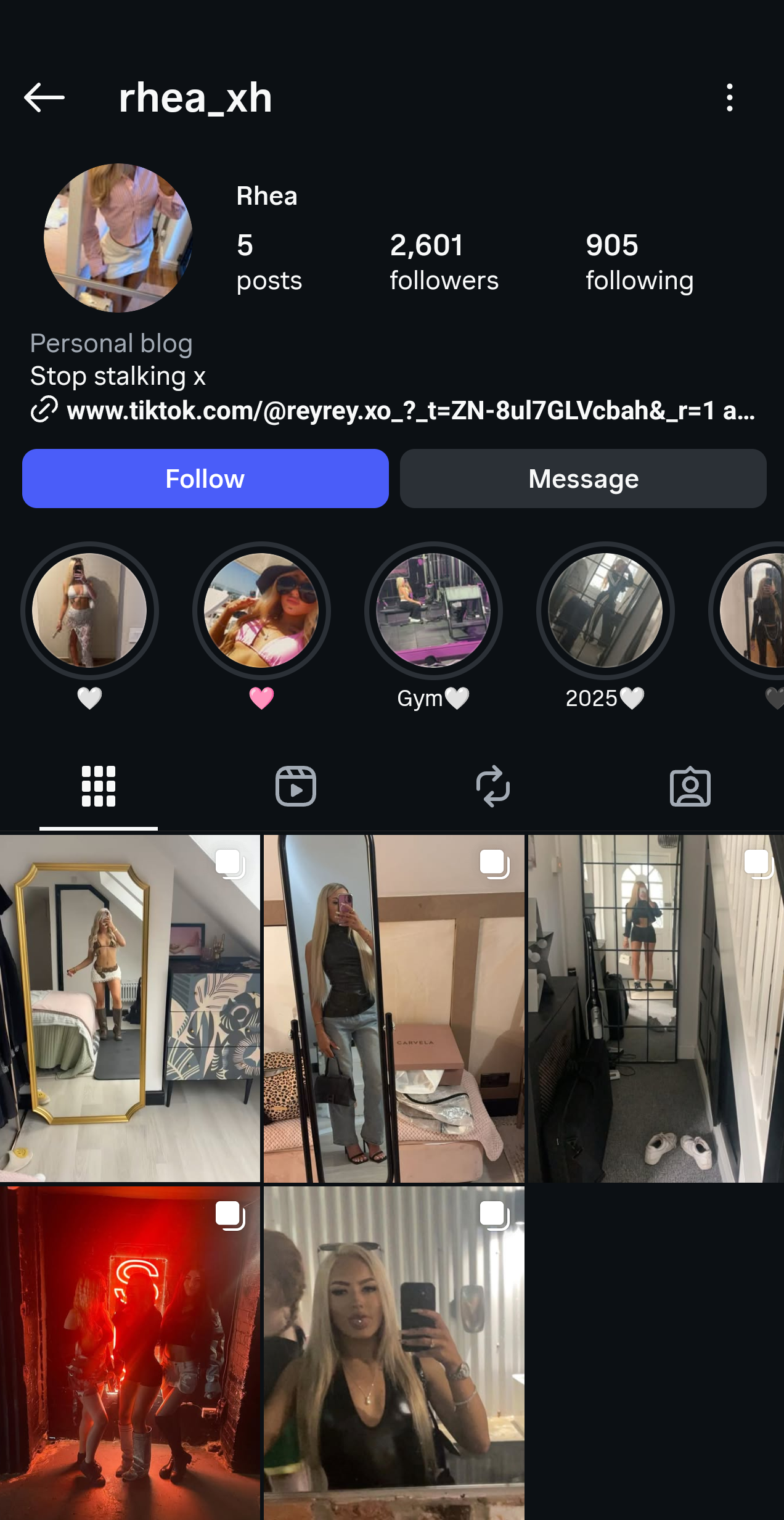
Task: Open the white heart story highlight
Action: coord(89,611)
